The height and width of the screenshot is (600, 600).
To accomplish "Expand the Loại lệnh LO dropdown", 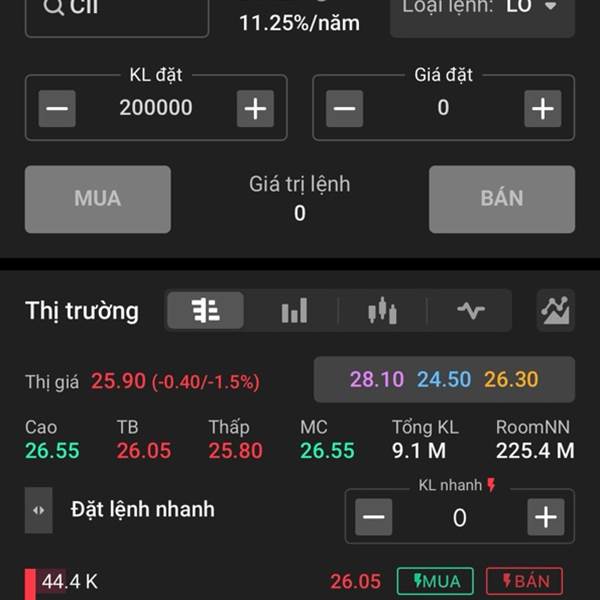I will 480,10.
